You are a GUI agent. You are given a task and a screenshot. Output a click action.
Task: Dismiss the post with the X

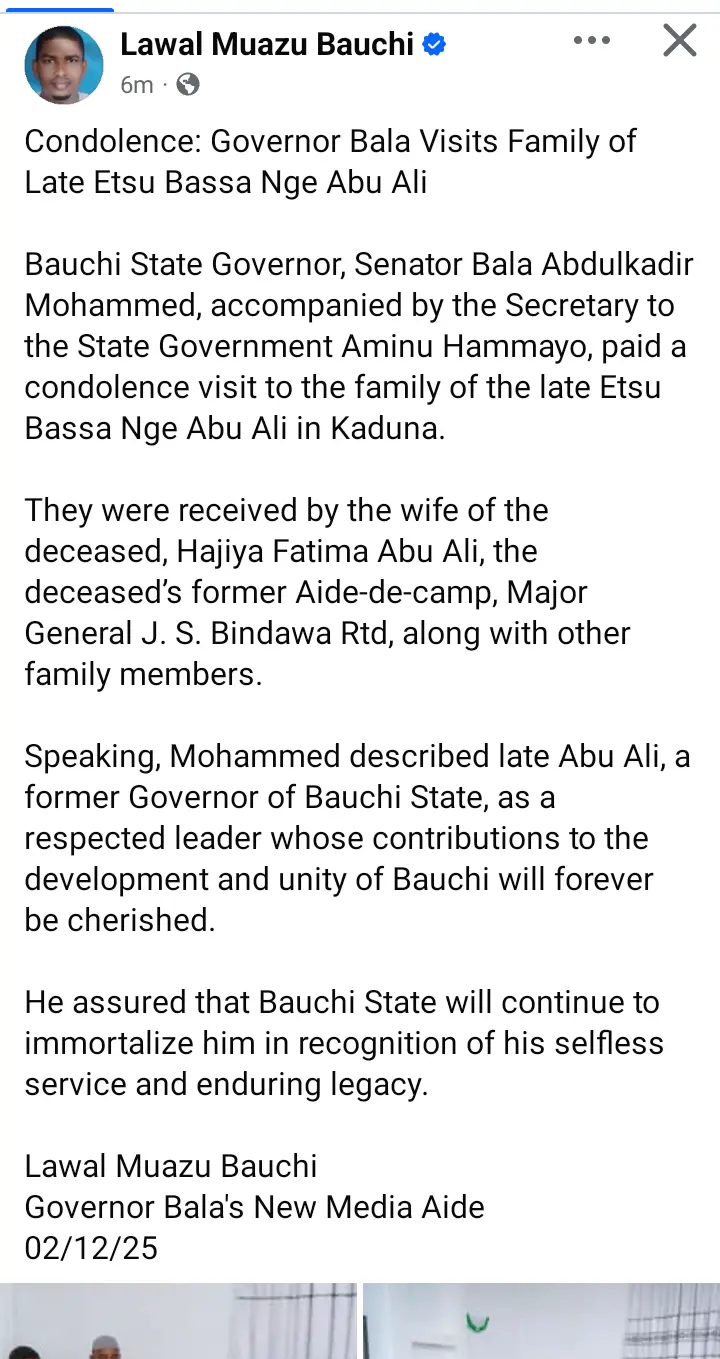point(680,41)
